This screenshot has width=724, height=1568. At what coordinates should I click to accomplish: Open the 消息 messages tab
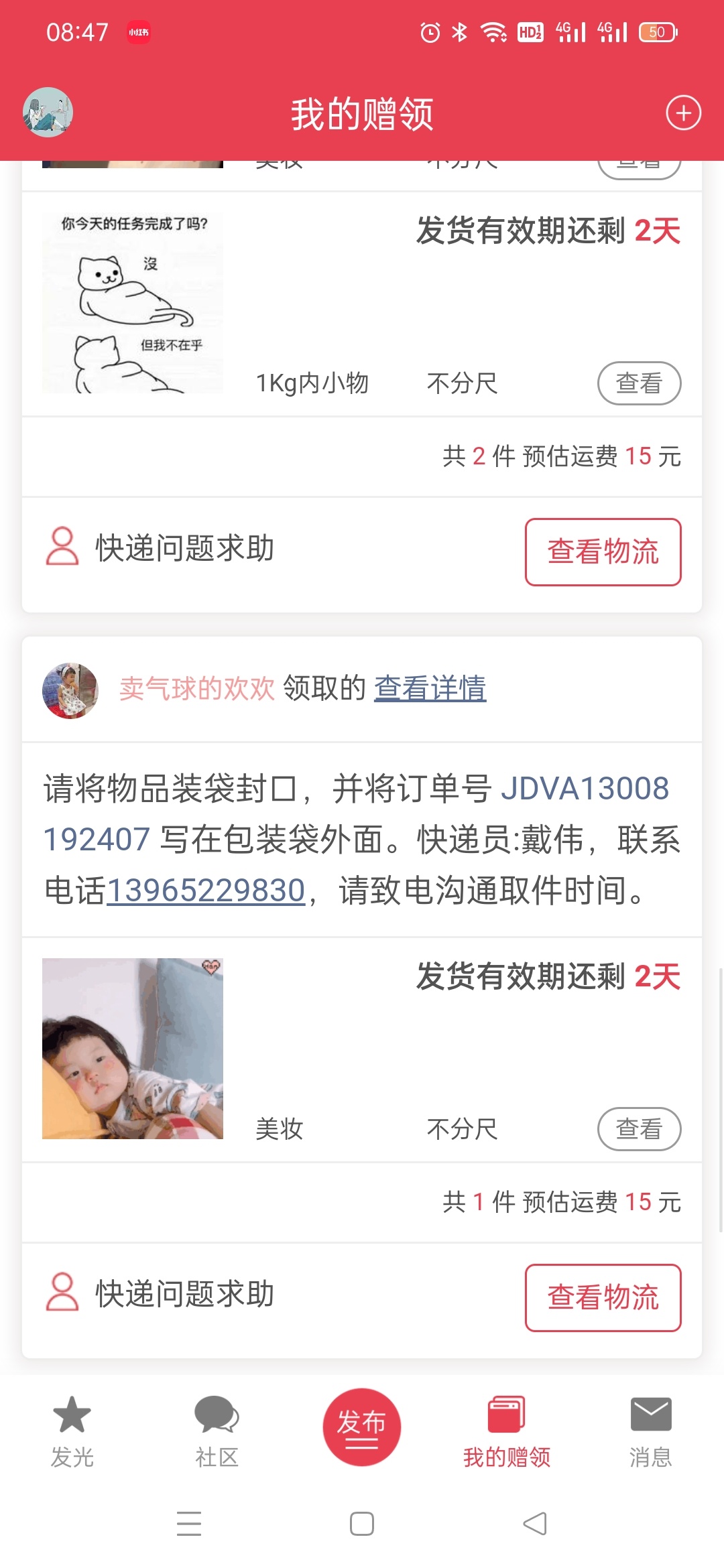click(x=650, y=1431)
